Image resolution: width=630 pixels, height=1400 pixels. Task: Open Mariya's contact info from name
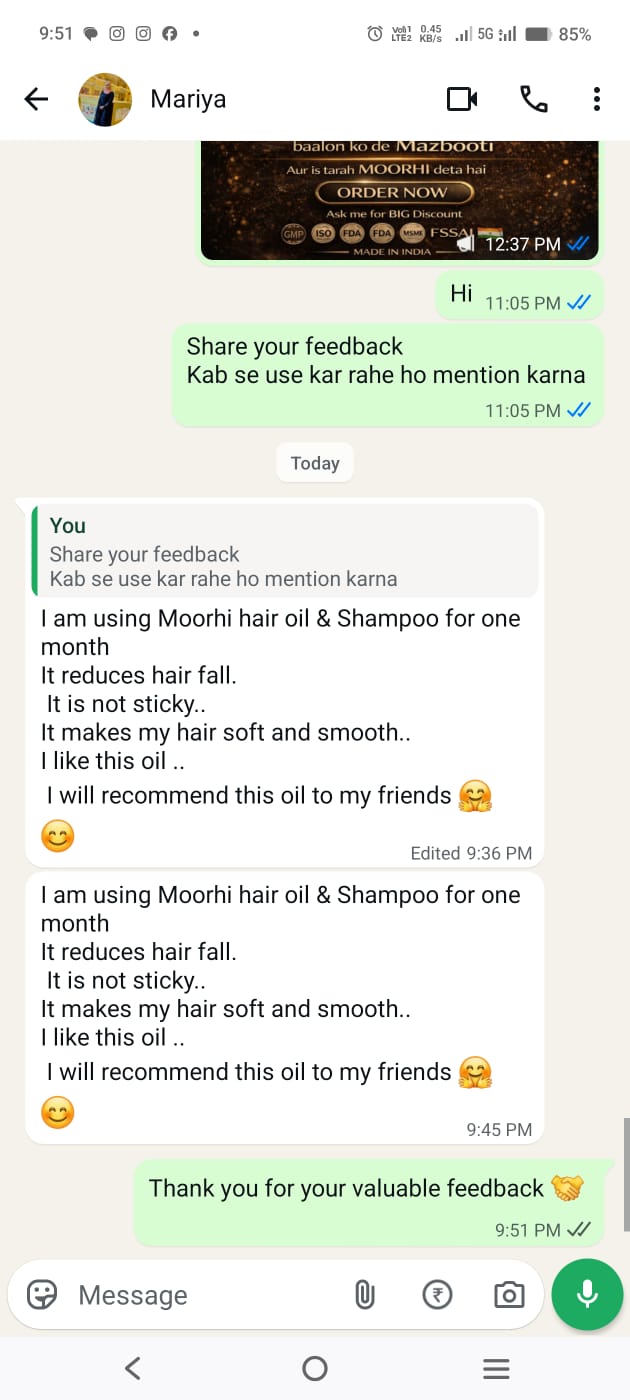[x=188, y=99]
